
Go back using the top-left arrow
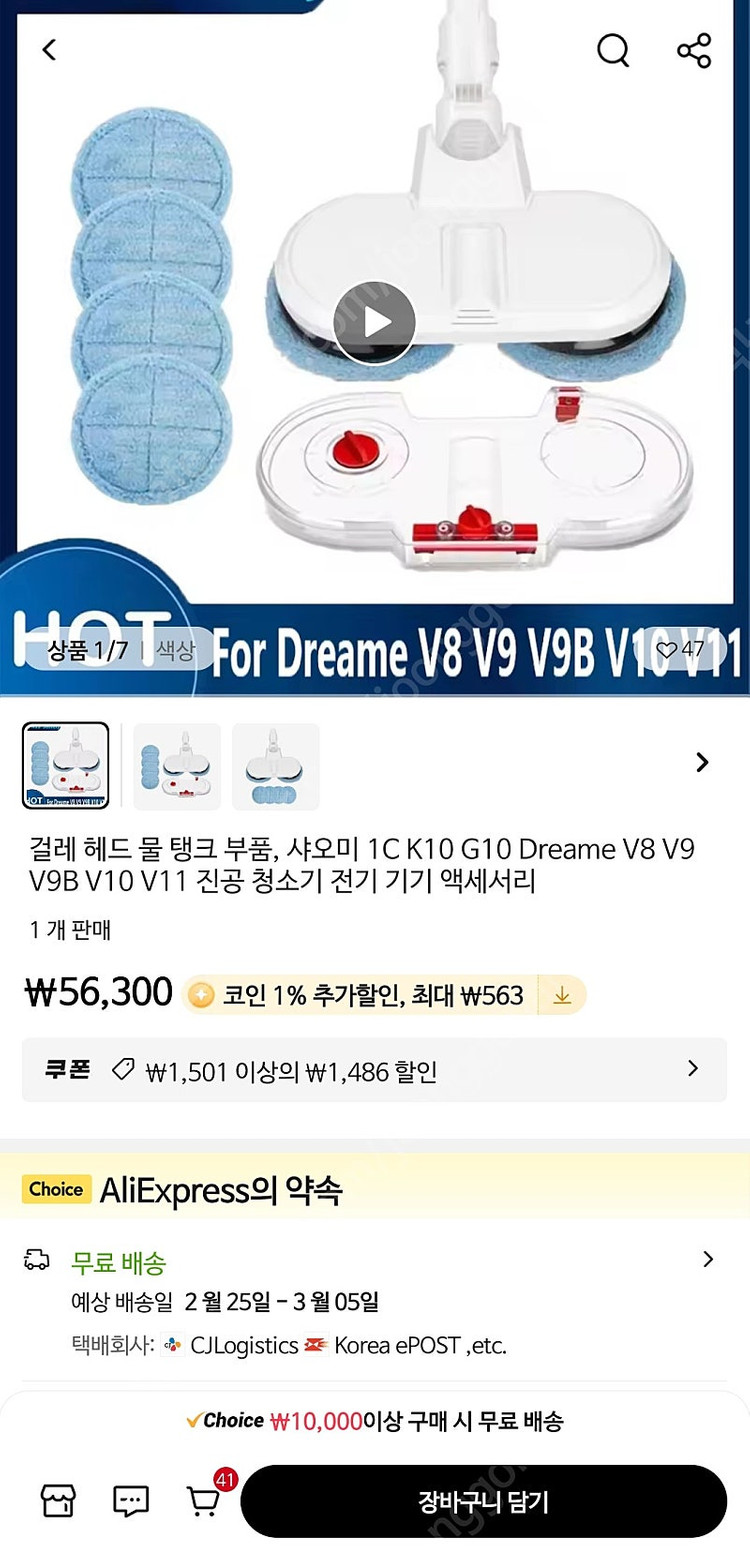(49, 49)
